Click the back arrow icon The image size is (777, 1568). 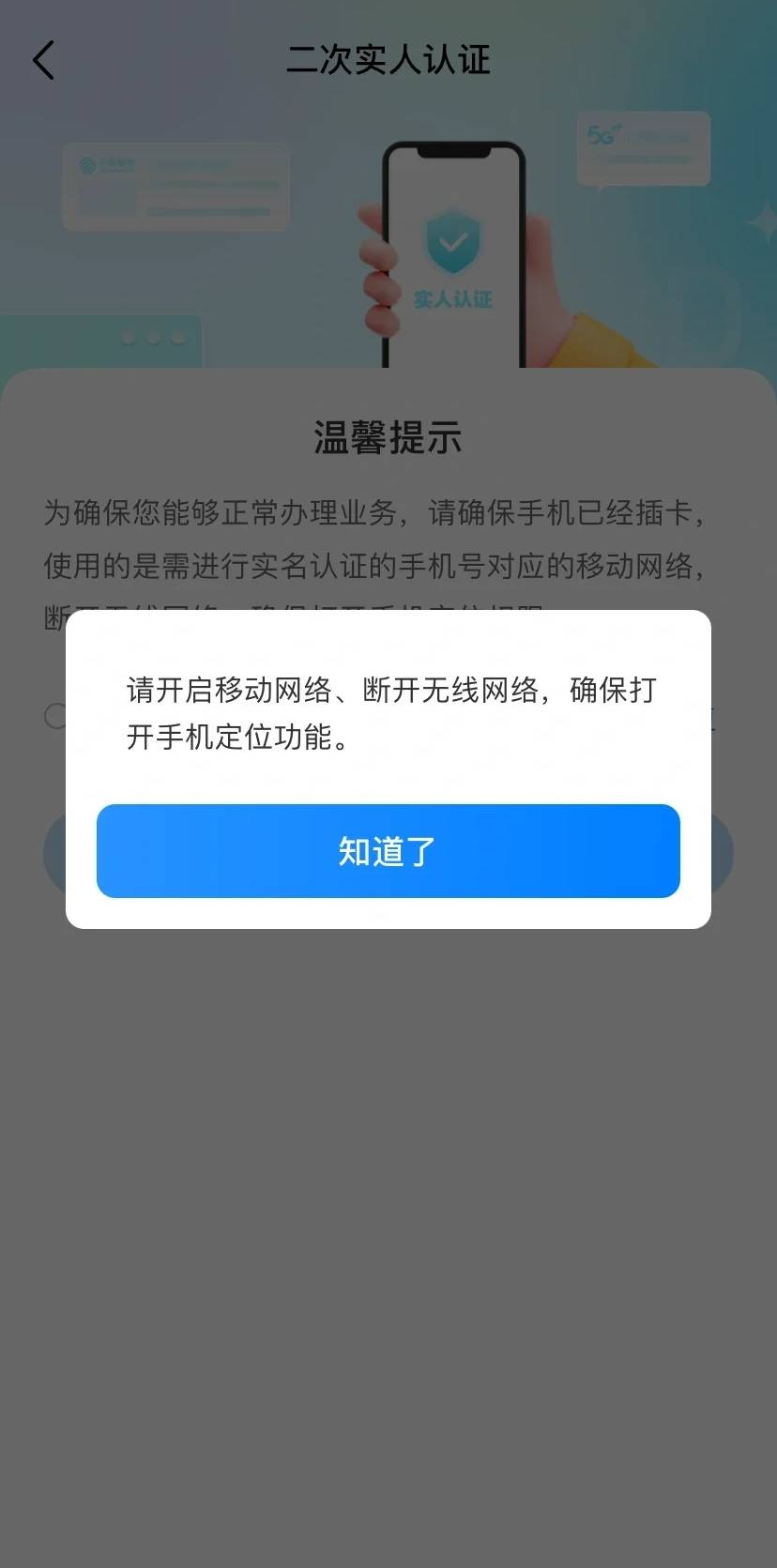click(43, 59)
